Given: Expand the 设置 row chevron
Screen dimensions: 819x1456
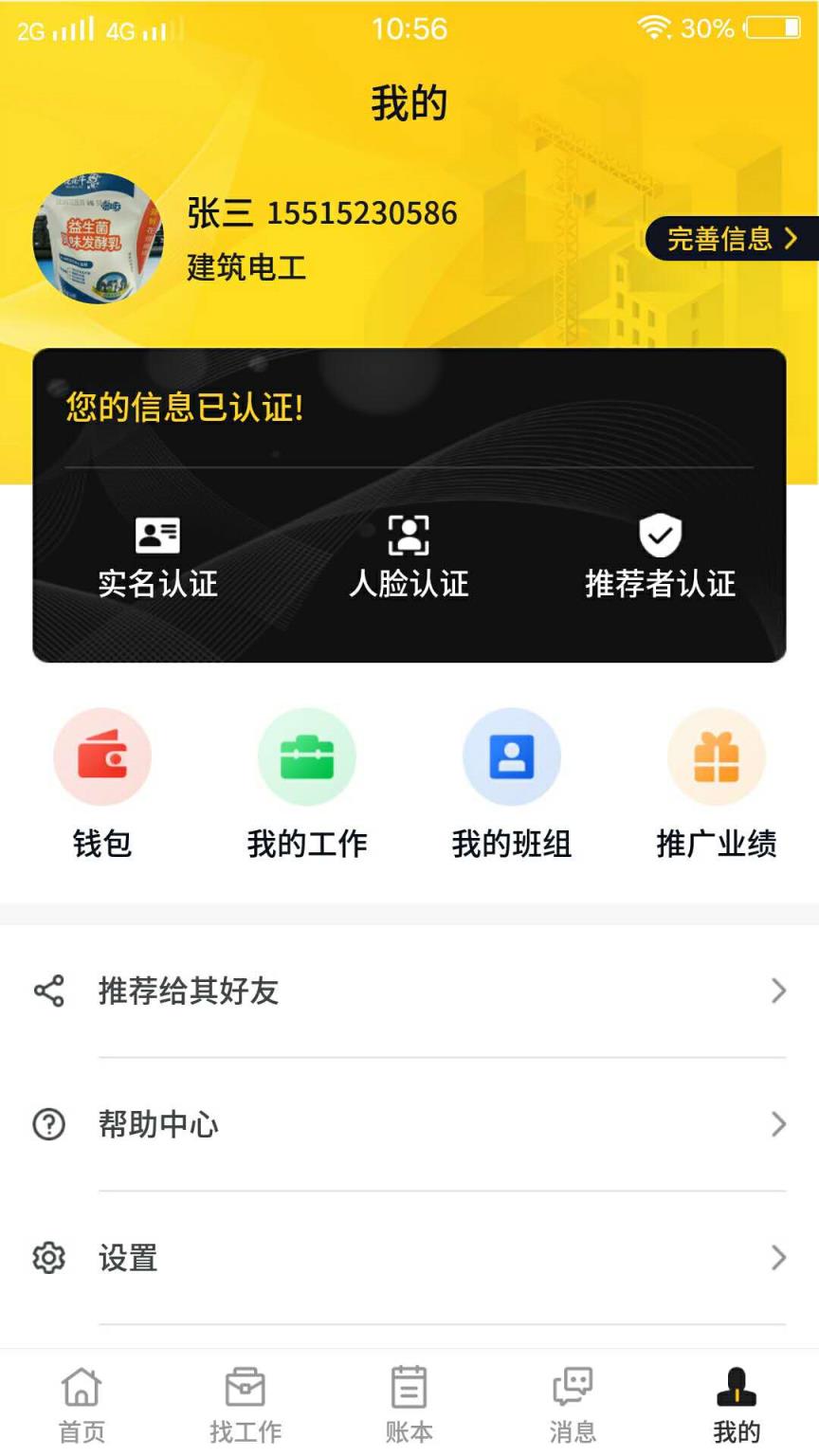Looking at the screenshot, I should pyautogui.click(x=777, y=1258).
